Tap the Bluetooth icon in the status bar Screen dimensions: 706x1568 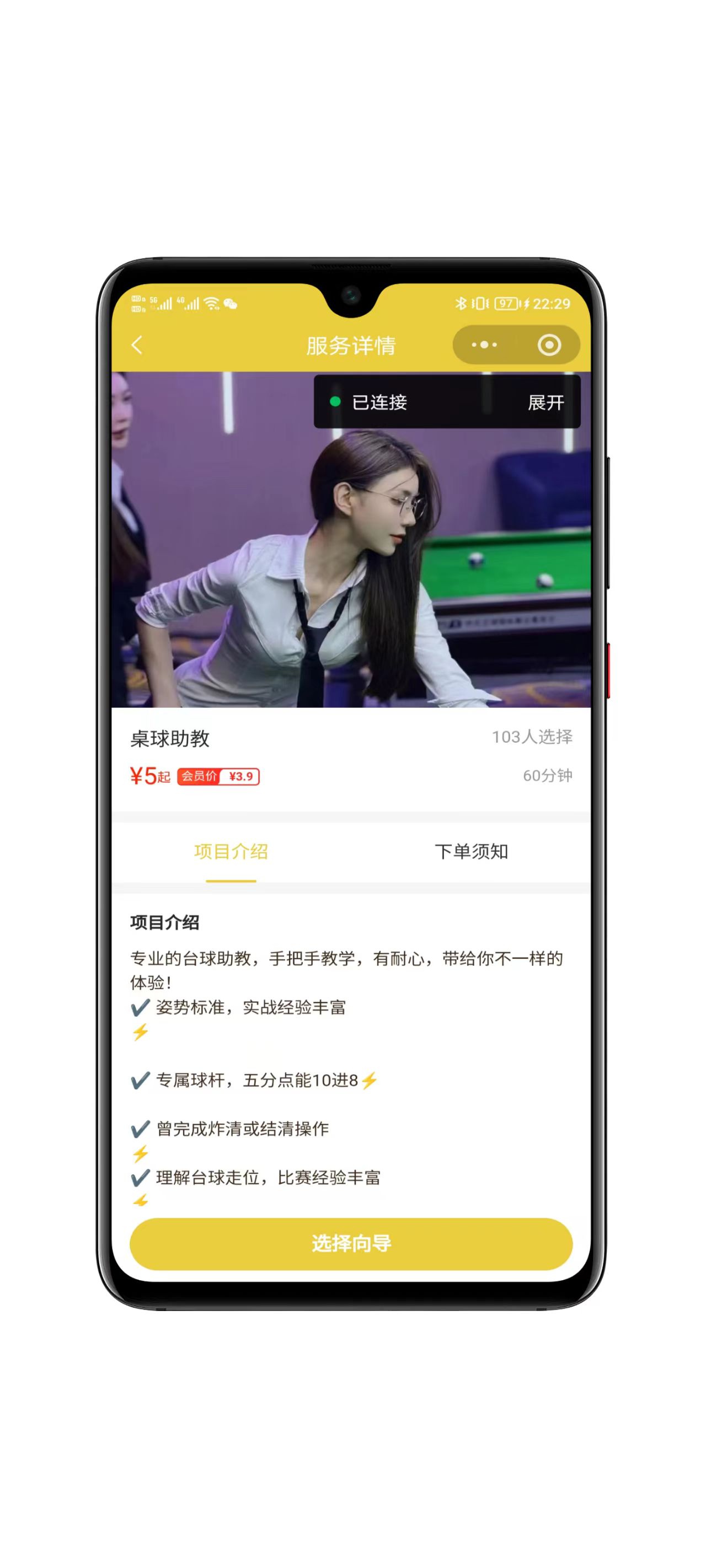(x=462, y=304)
